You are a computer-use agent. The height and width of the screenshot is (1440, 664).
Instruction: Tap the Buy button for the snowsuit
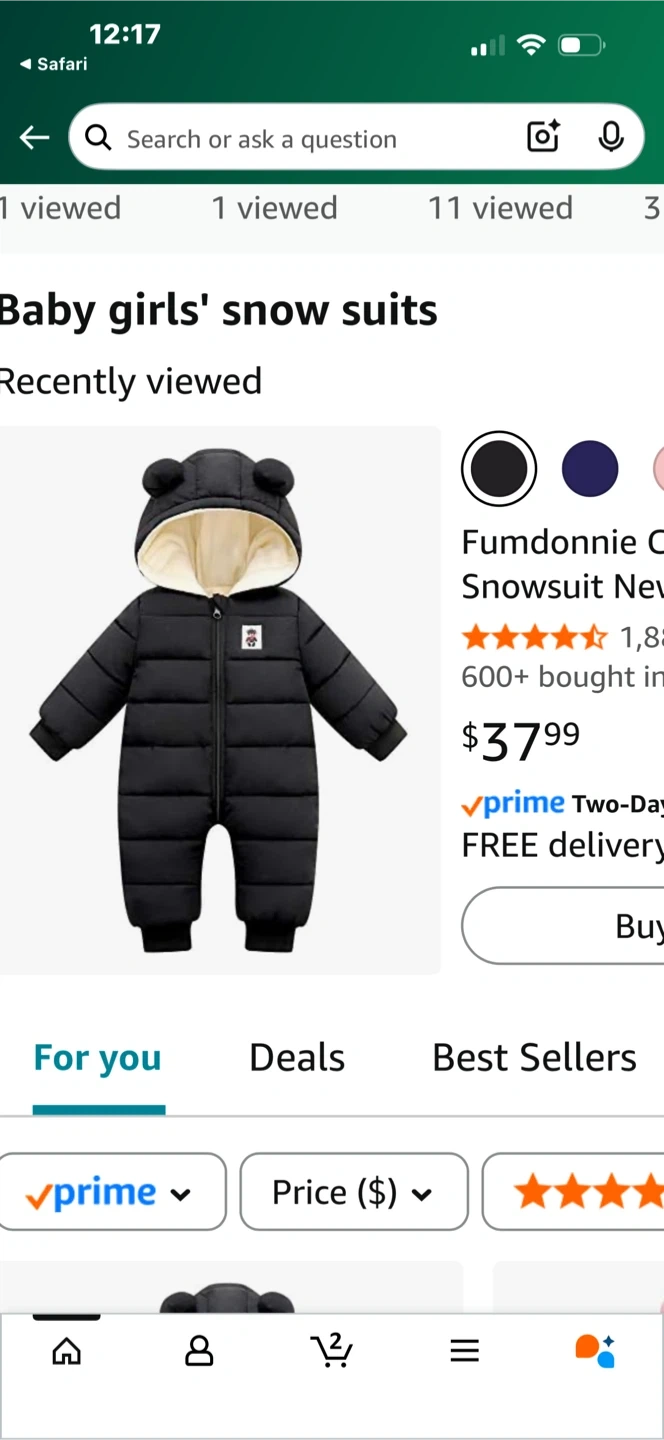pyautogui.click(x=580, y=926)
